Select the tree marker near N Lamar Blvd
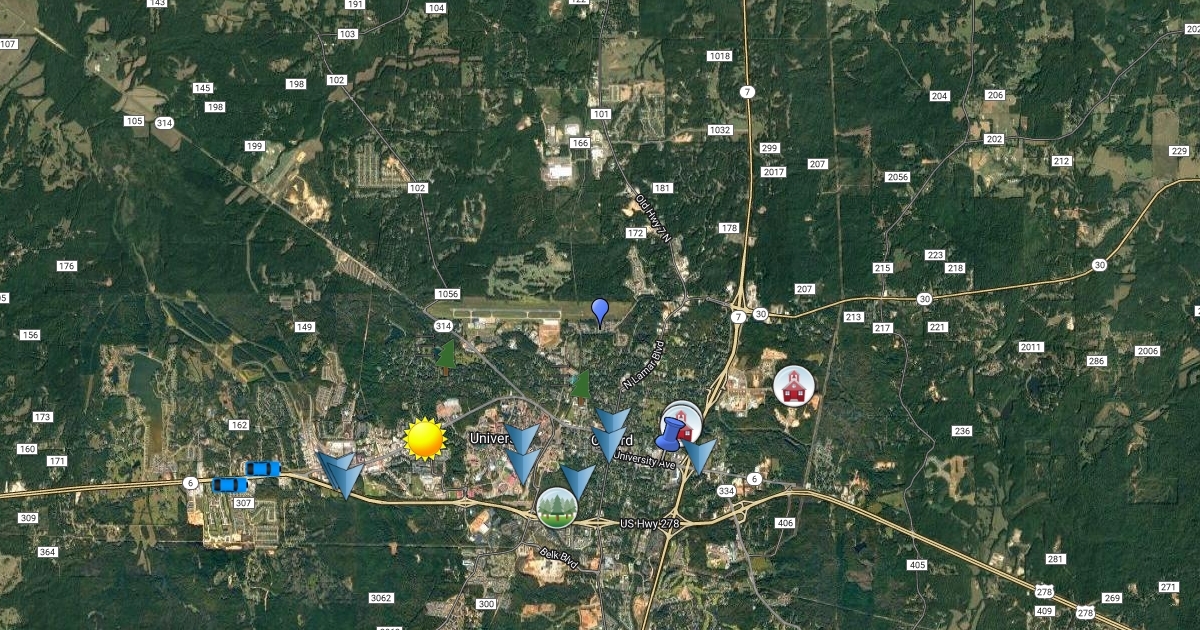The height and width of the screenshot is (630, 1200). [581, 385]
